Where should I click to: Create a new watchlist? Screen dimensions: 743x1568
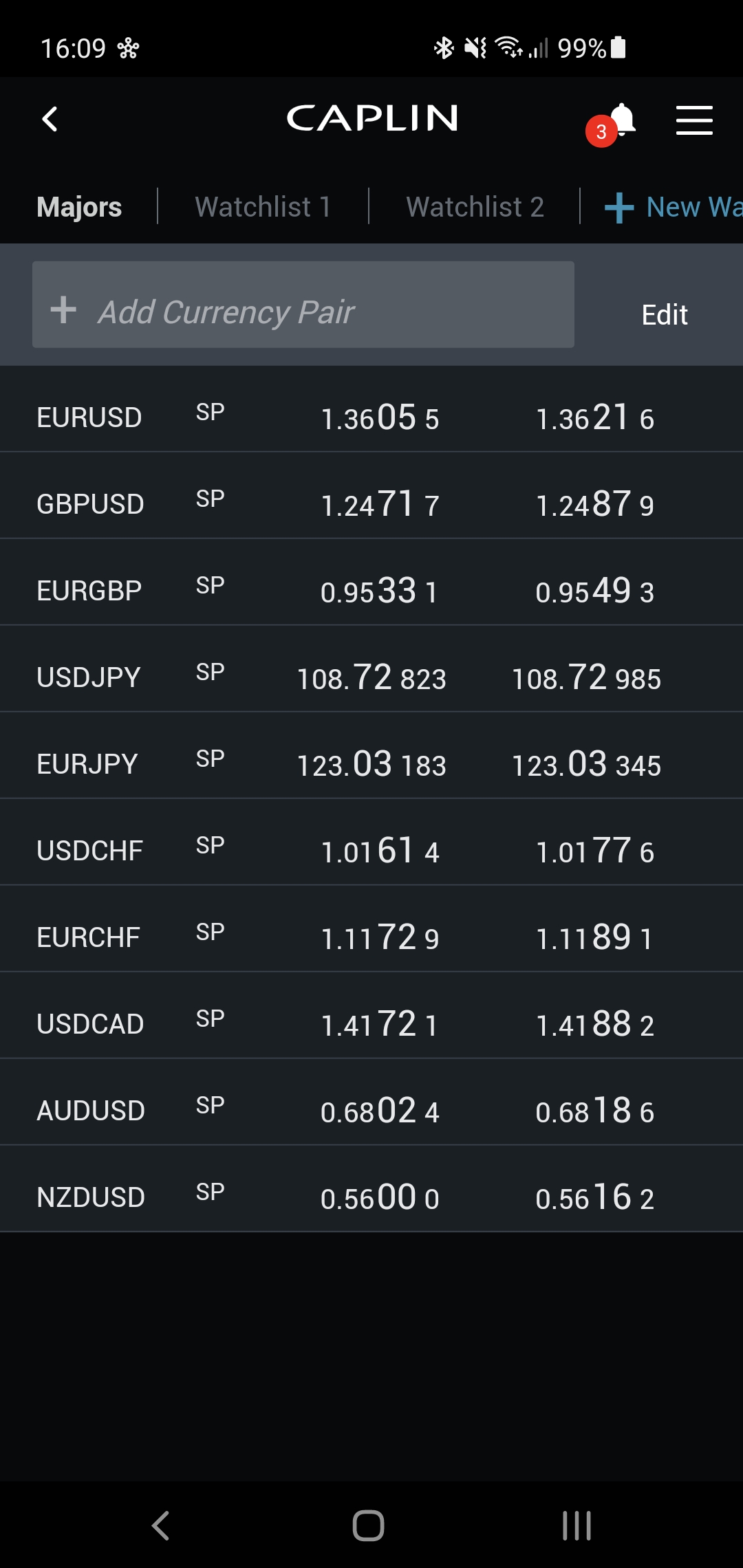(x=671, y=207)
